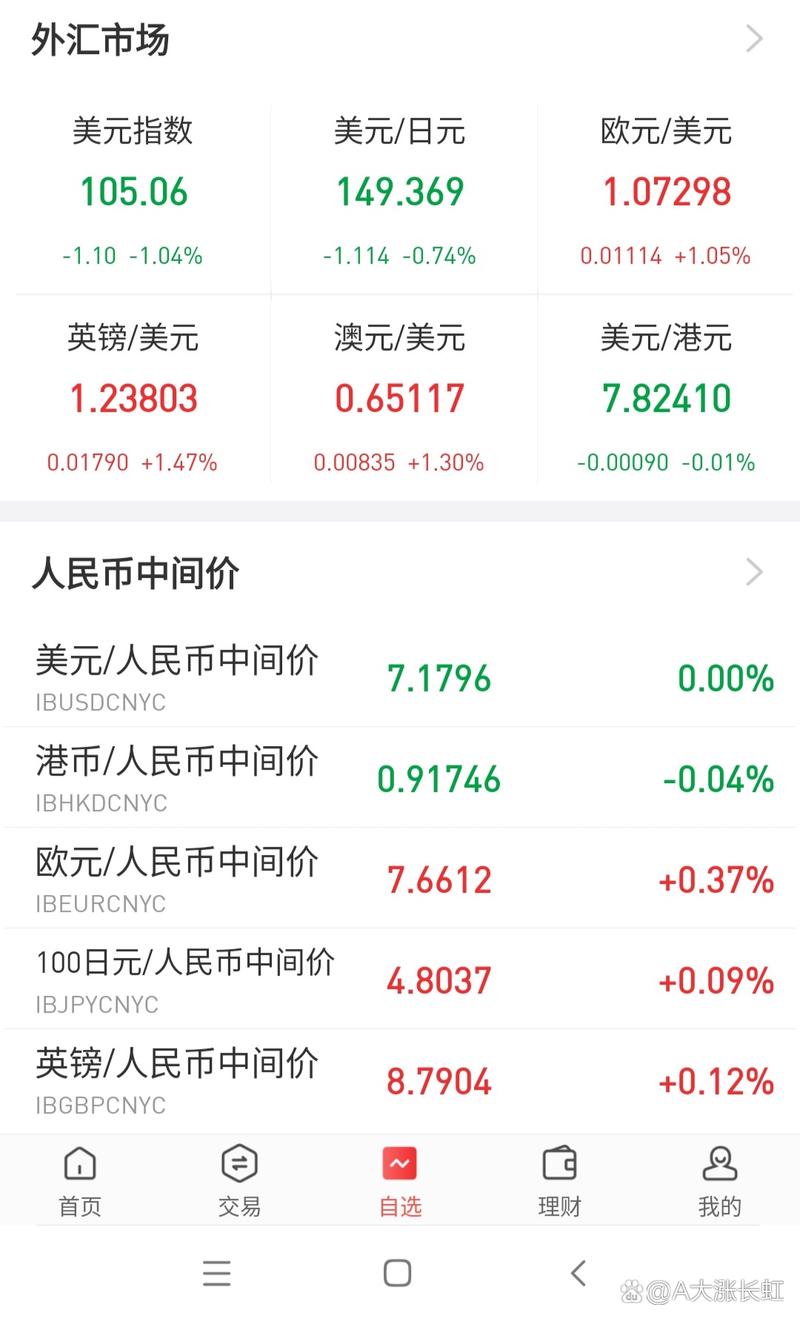
Task: Open the 美元指数 quote card
Action: click(x=134, y=190)
